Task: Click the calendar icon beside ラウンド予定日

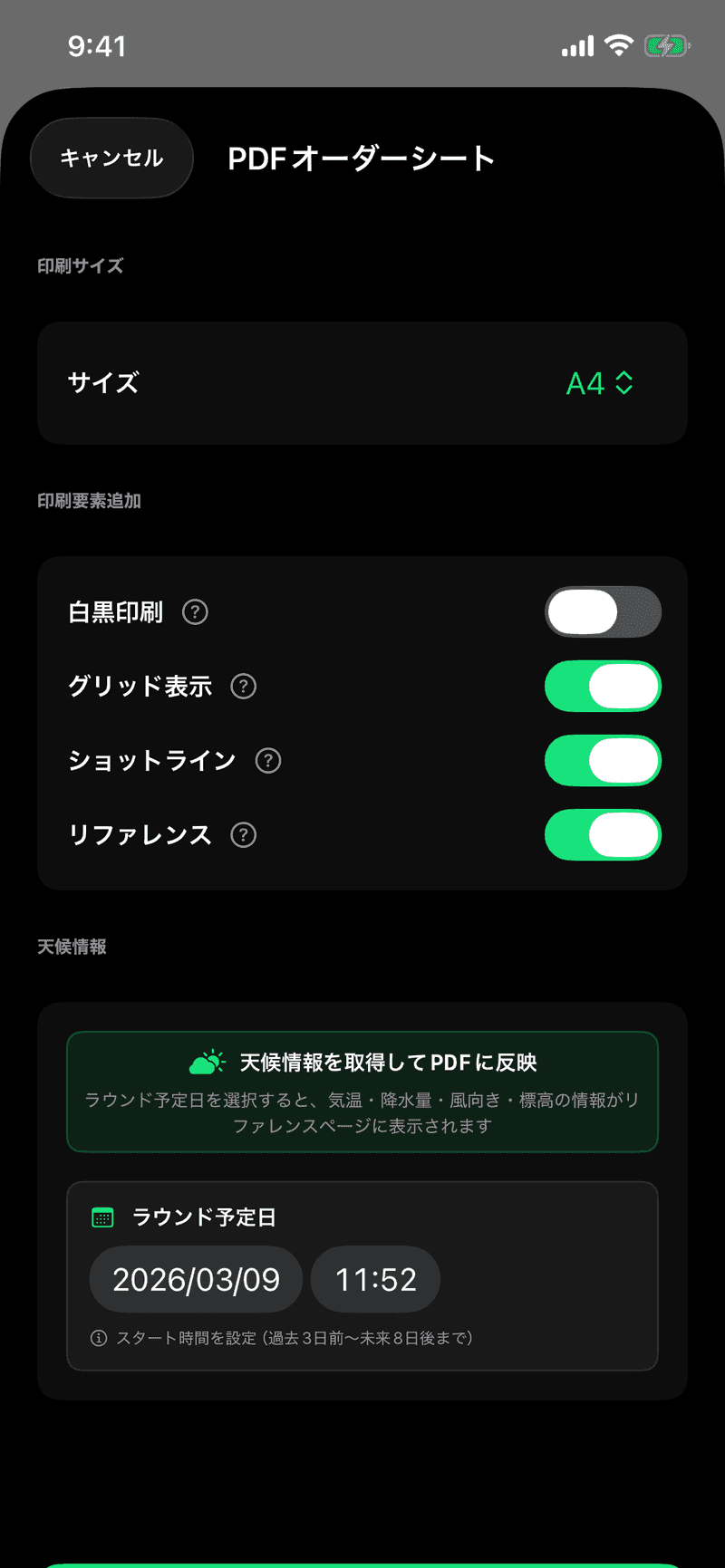Action: pyautogui.click(x=103, y=1217)
